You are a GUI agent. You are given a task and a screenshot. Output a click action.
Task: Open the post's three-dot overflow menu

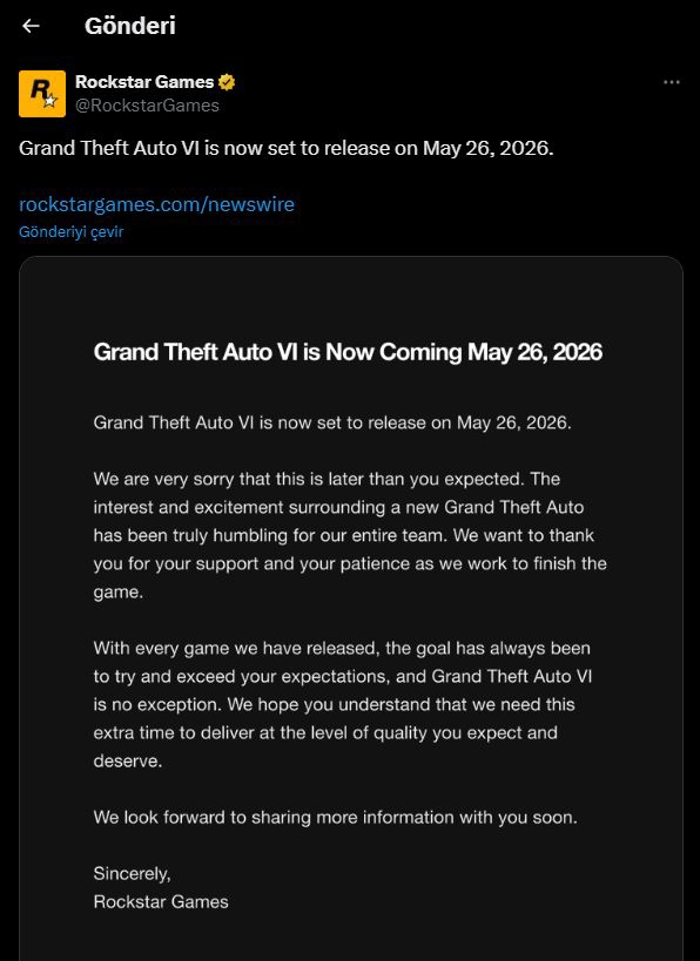[x=671, y=82]
